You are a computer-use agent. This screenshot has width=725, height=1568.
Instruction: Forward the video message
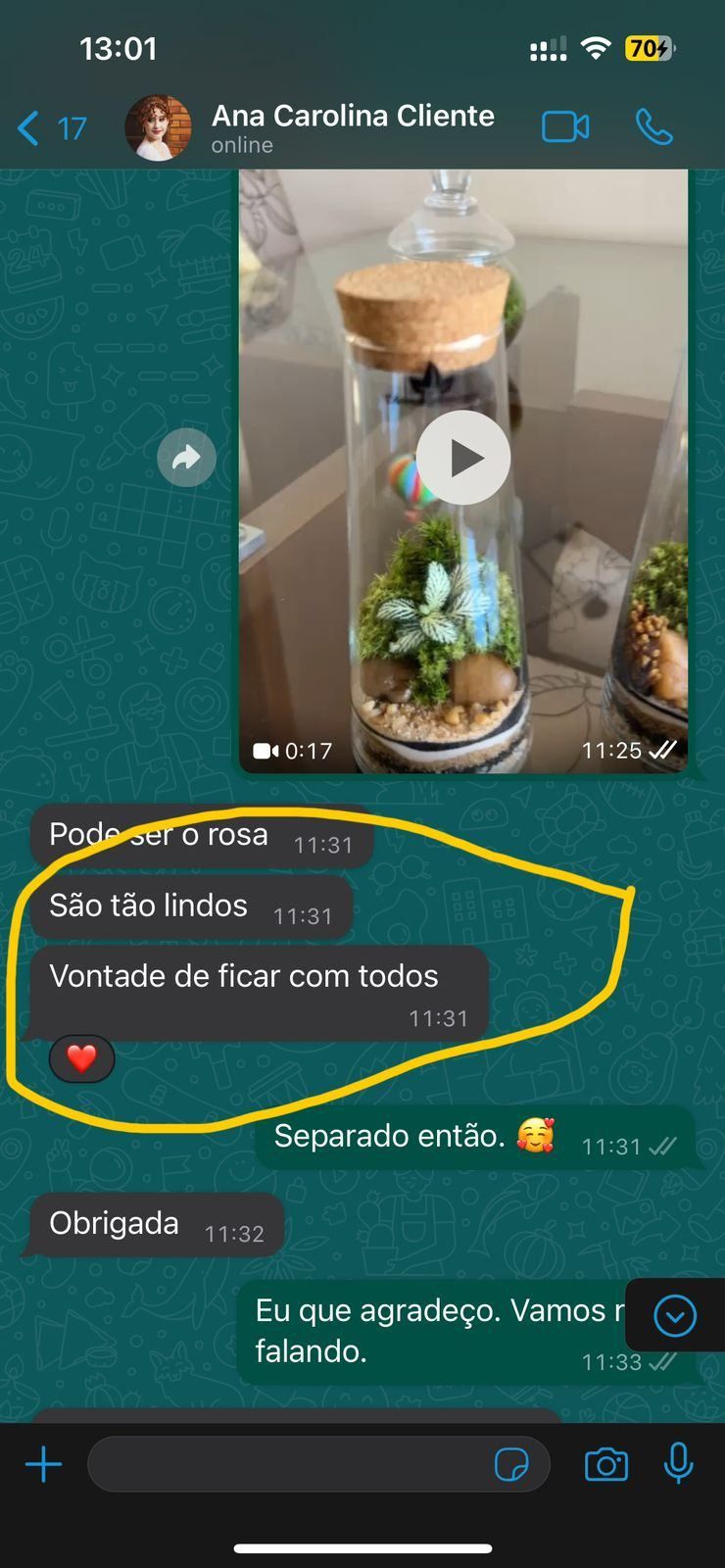coord(186,458)
